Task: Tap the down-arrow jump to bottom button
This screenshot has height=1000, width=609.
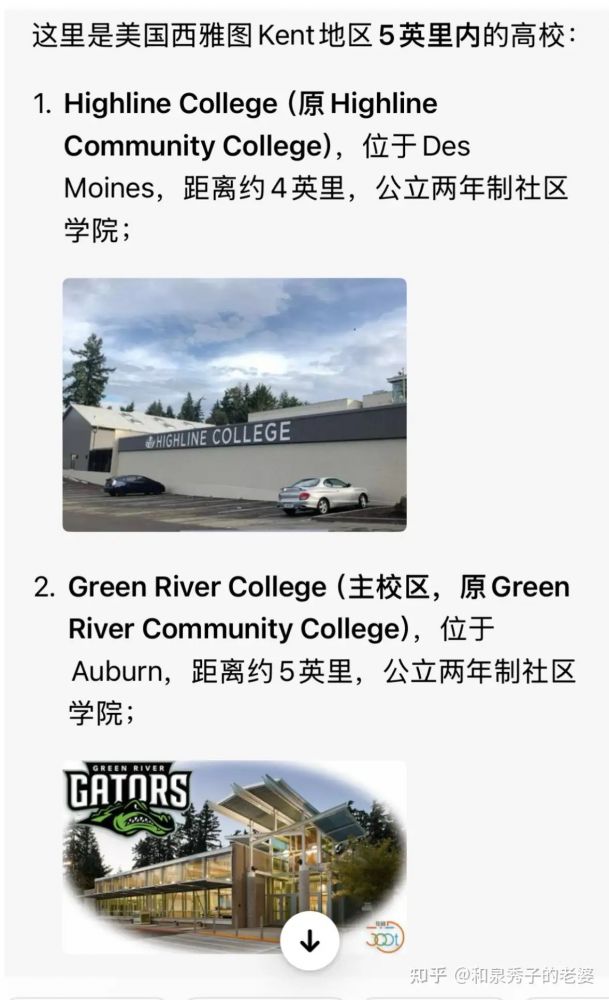Action: pyautogui.click(x=309, y=941)
